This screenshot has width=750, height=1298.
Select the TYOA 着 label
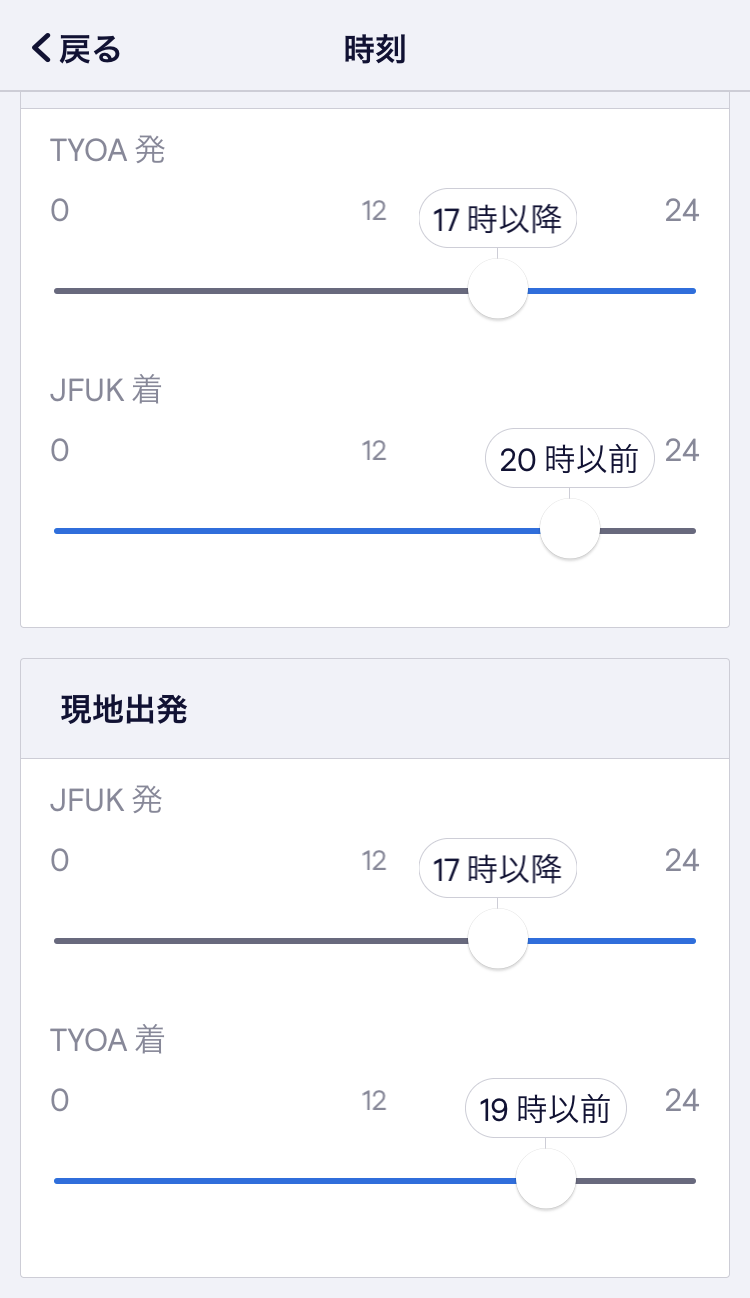pyautogui.click(x=108, y=1040)
